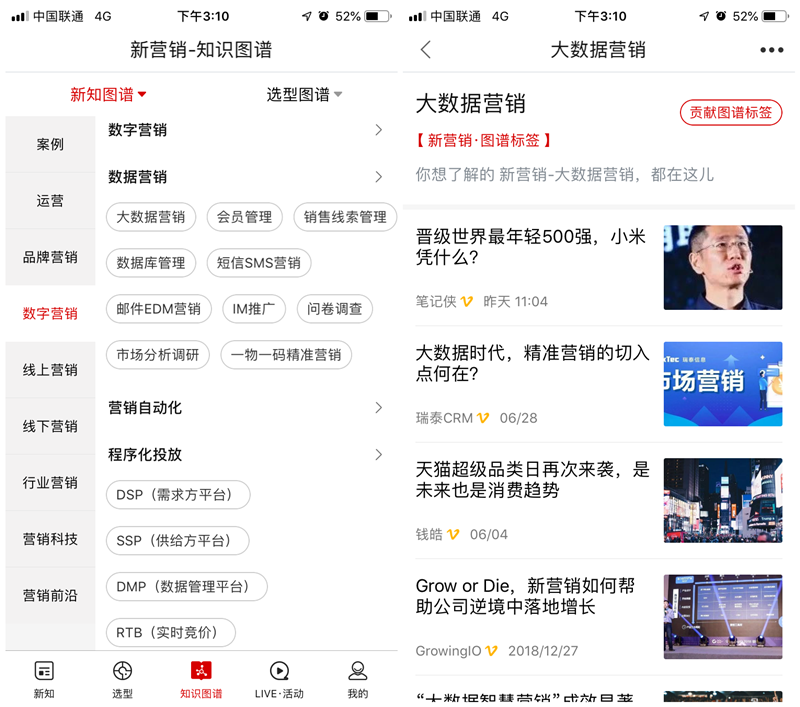Tap the 贡献图谱标签 button
The image size is (800, 707).
(731, 112)
